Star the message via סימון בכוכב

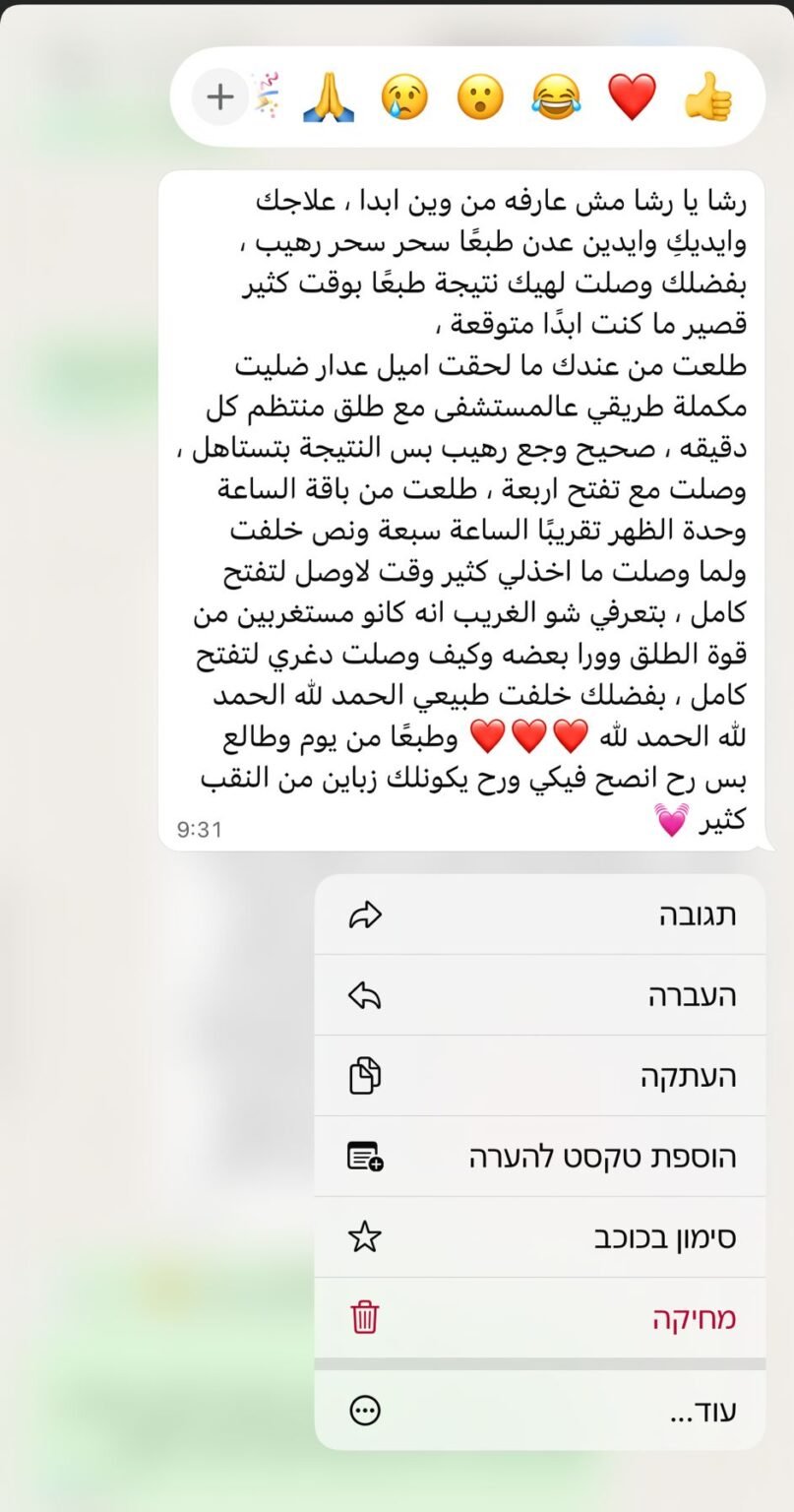pyautogui.click(x=539, y=1237)
